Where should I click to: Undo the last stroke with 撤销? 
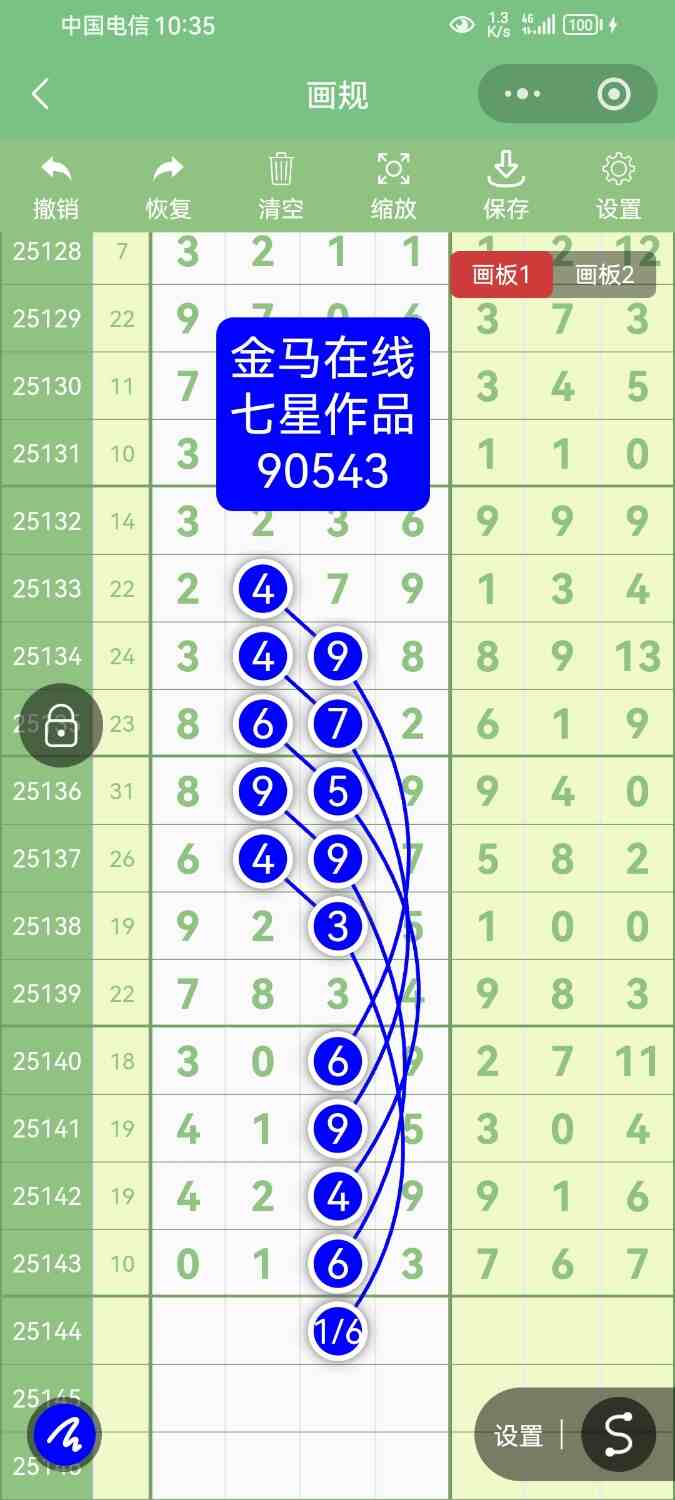pyautogui.click(x=56, y=186)
